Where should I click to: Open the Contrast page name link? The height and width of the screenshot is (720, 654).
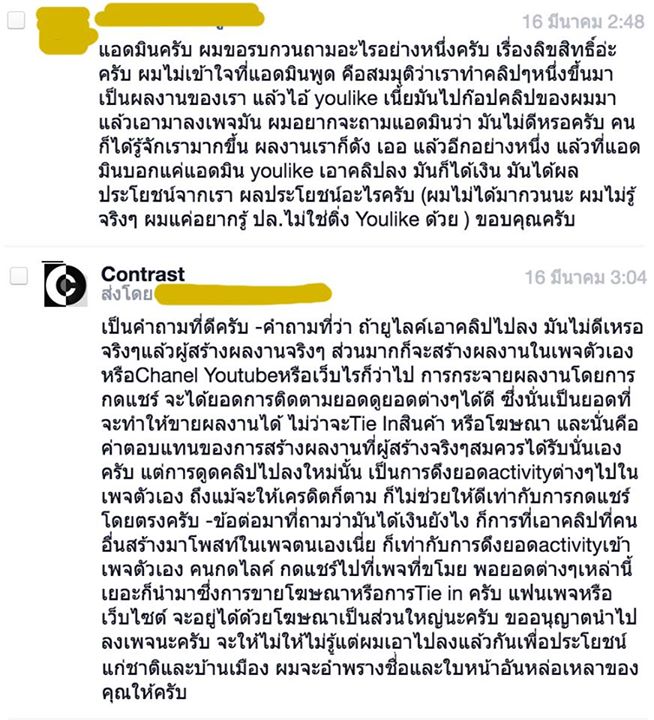[x=143, y=275]
